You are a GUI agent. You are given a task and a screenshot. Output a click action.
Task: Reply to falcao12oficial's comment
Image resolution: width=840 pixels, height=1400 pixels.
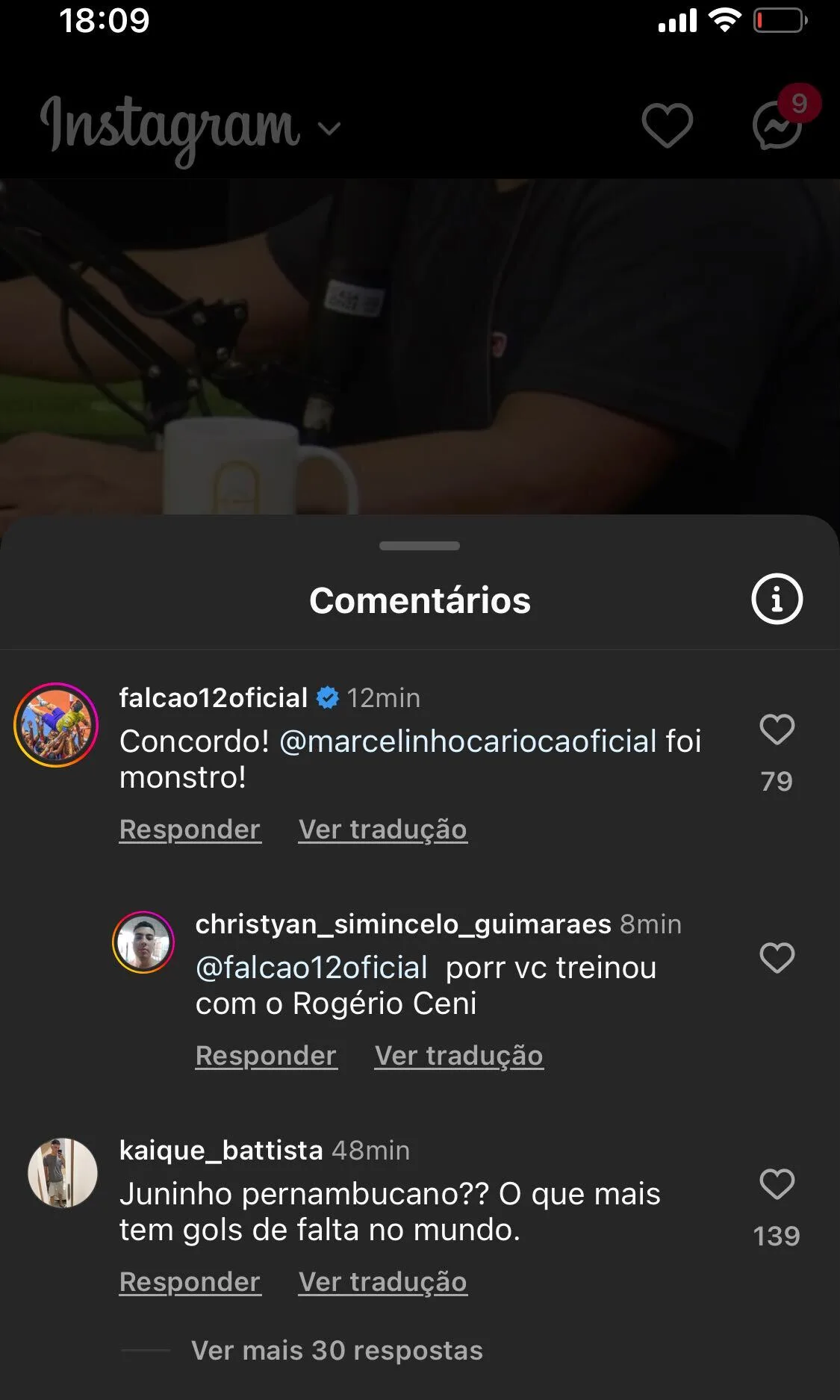(x=190, y=830)
